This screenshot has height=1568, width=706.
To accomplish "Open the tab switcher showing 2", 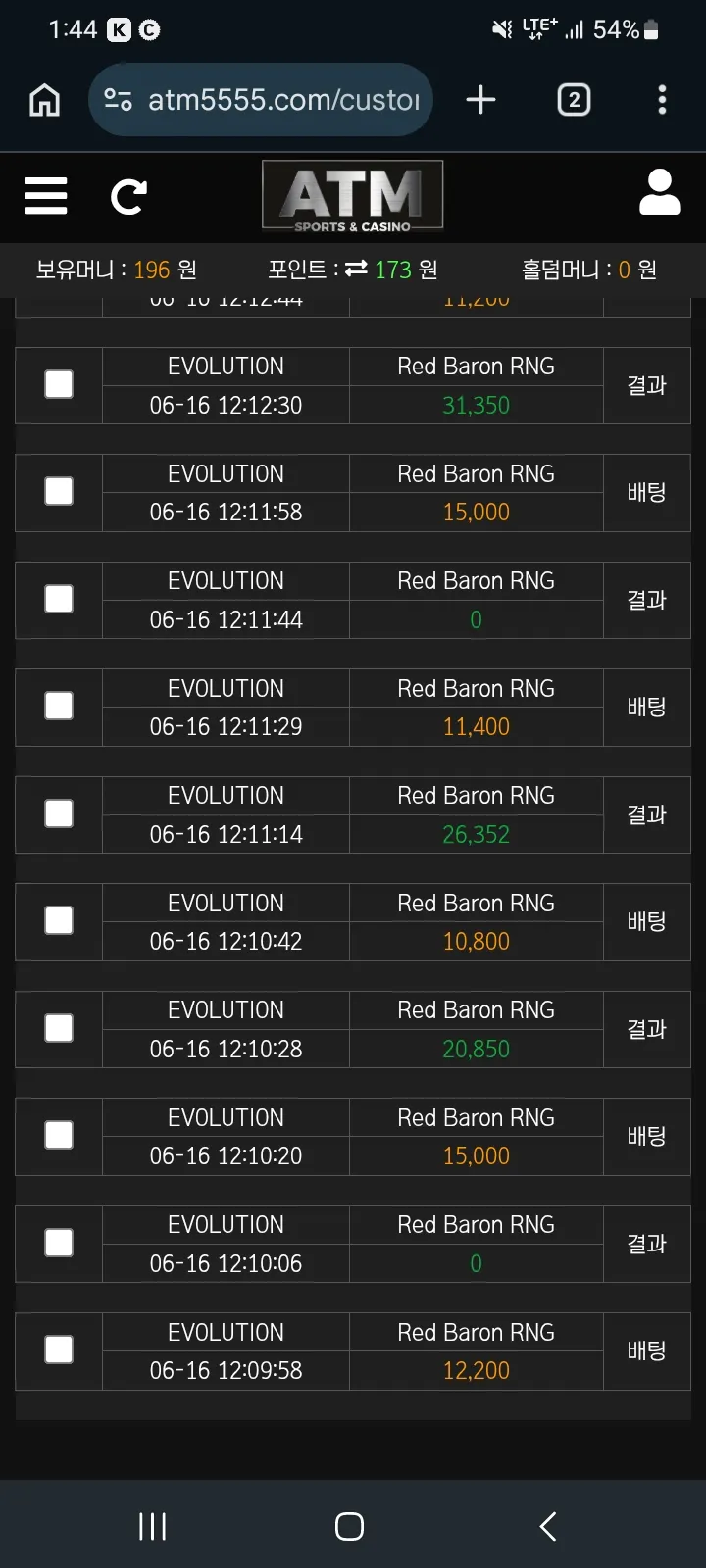I will [574, 100].
